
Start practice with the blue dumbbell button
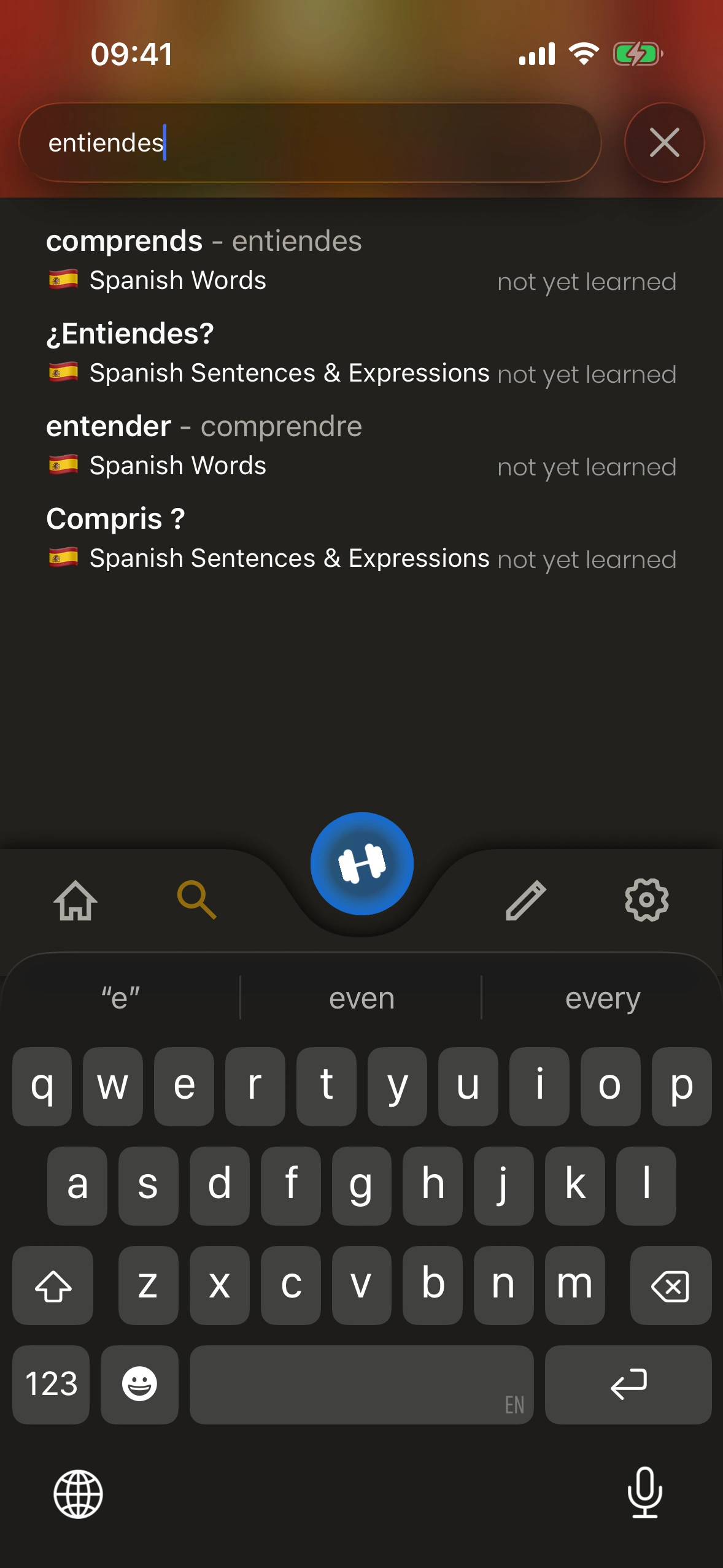click(361, 863)
